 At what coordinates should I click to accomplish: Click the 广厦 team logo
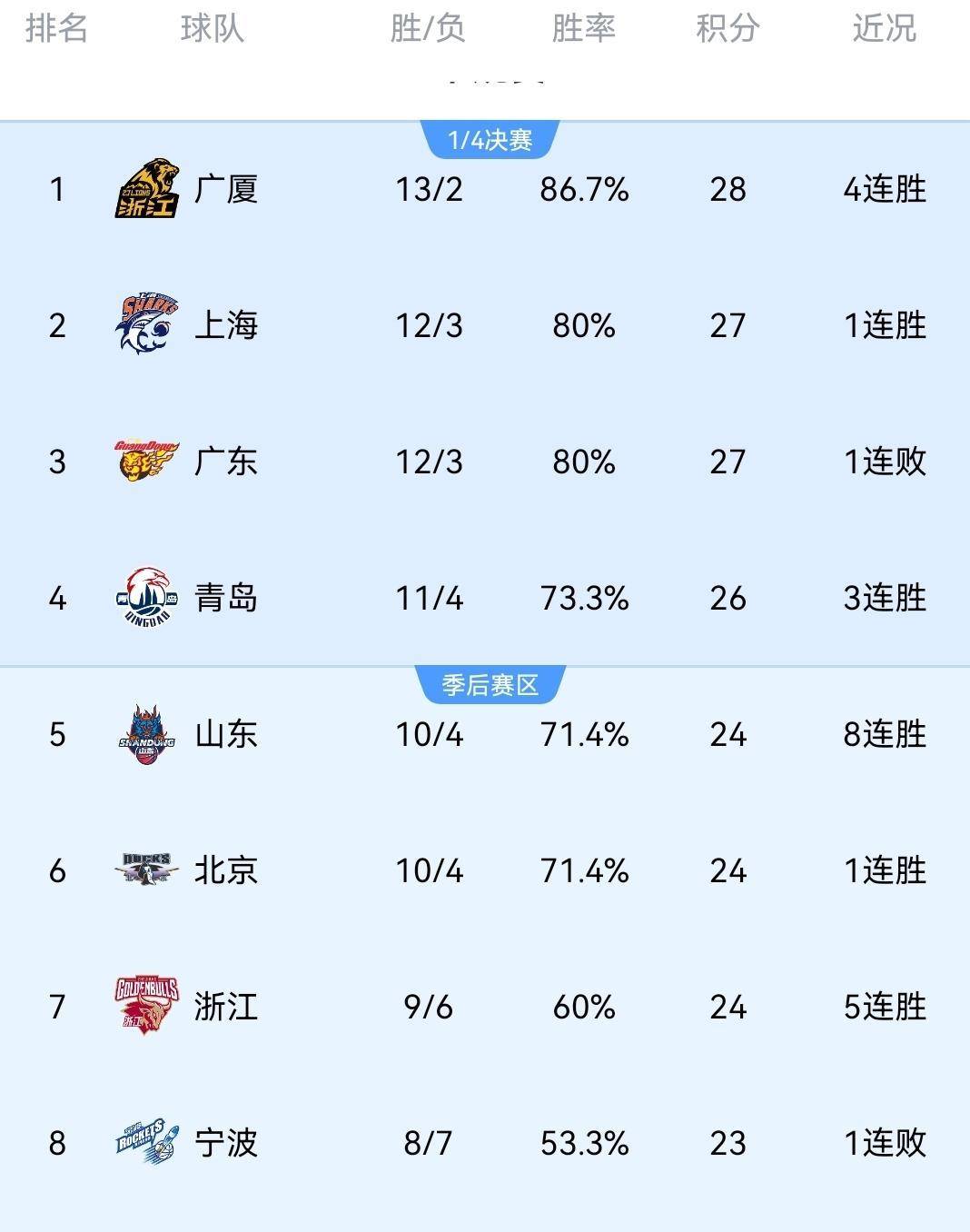pyautogui.click(x=145, y=191)
